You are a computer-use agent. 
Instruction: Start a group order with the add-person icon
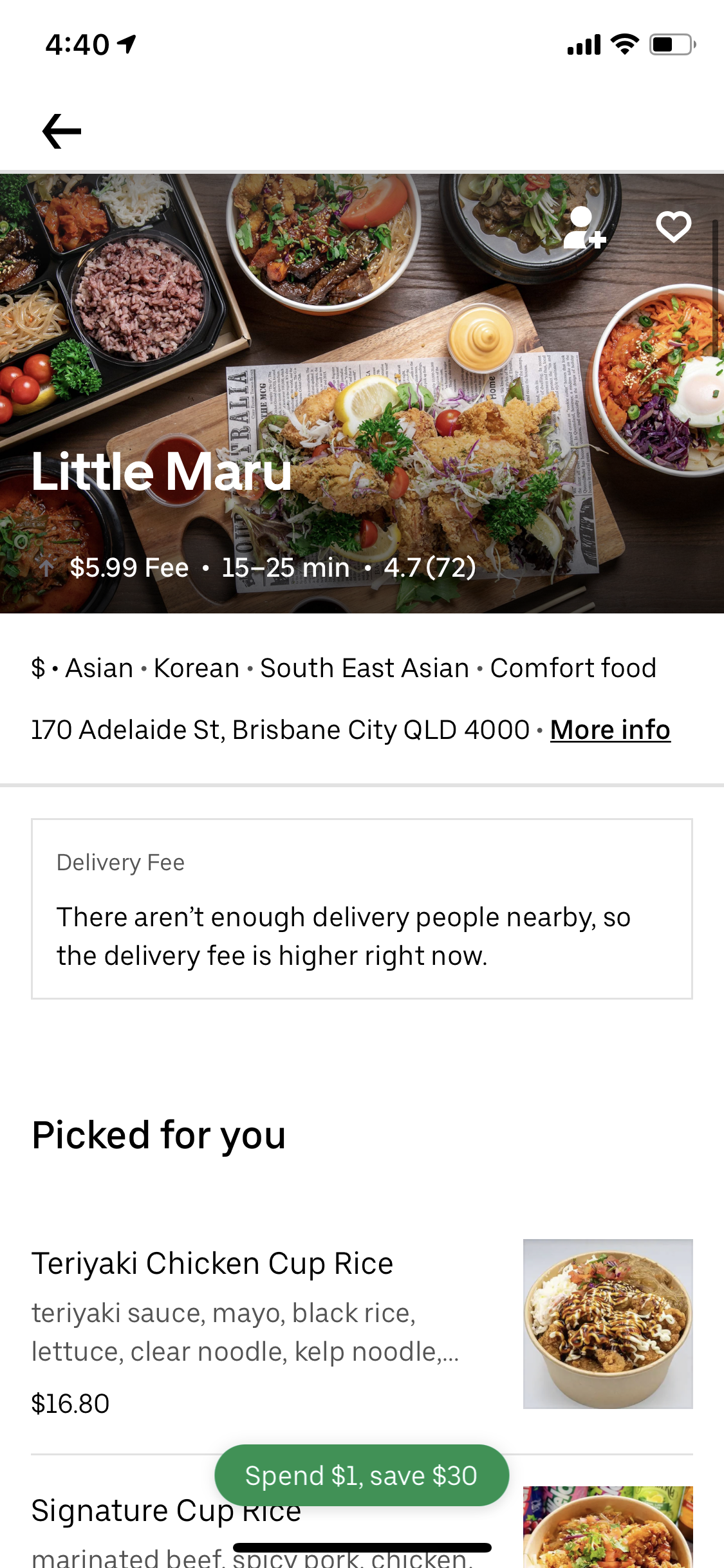(584, 228)
